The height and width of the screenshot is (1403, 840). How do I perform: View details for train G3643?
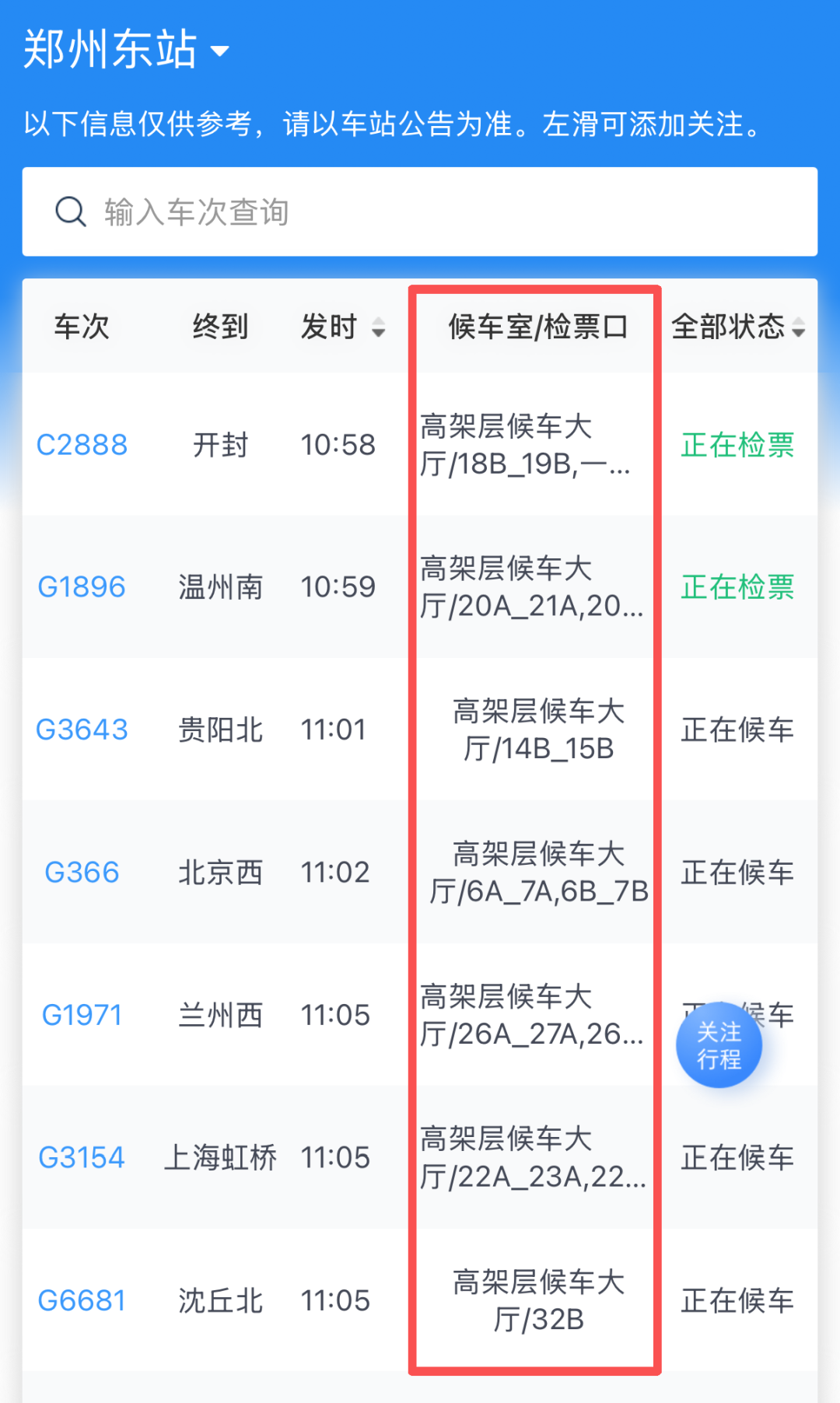[82, 729]
